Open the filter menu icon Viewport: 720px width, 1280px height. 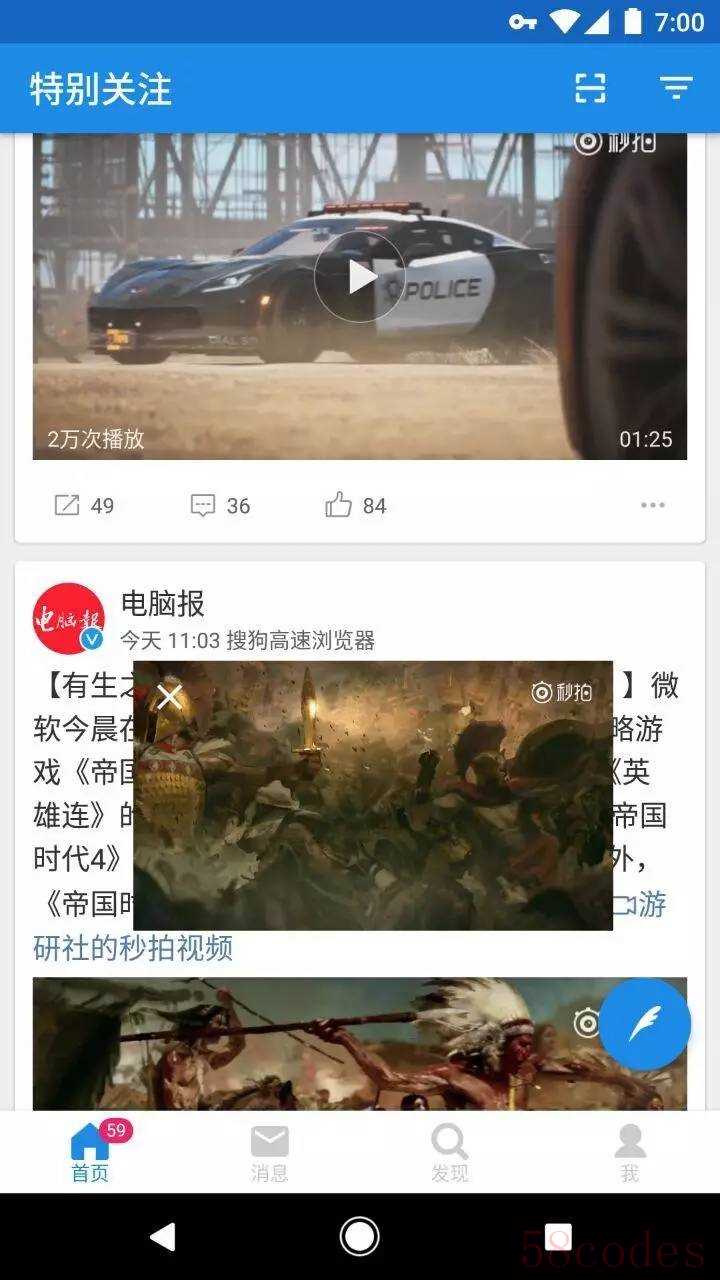point(676,88)
